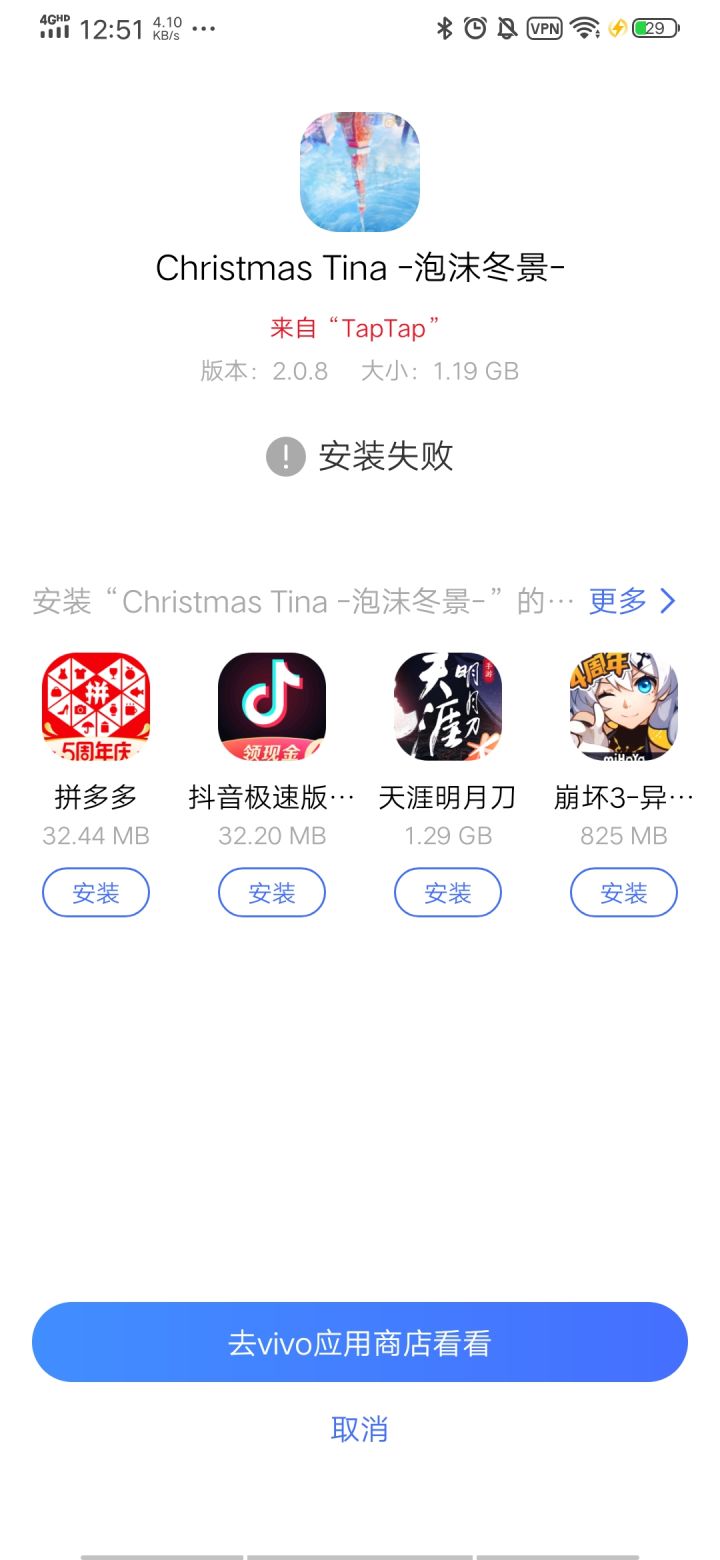Open the 更多 link for recommendations
The image size is (720, 1560).
click(x=617, y=601)
